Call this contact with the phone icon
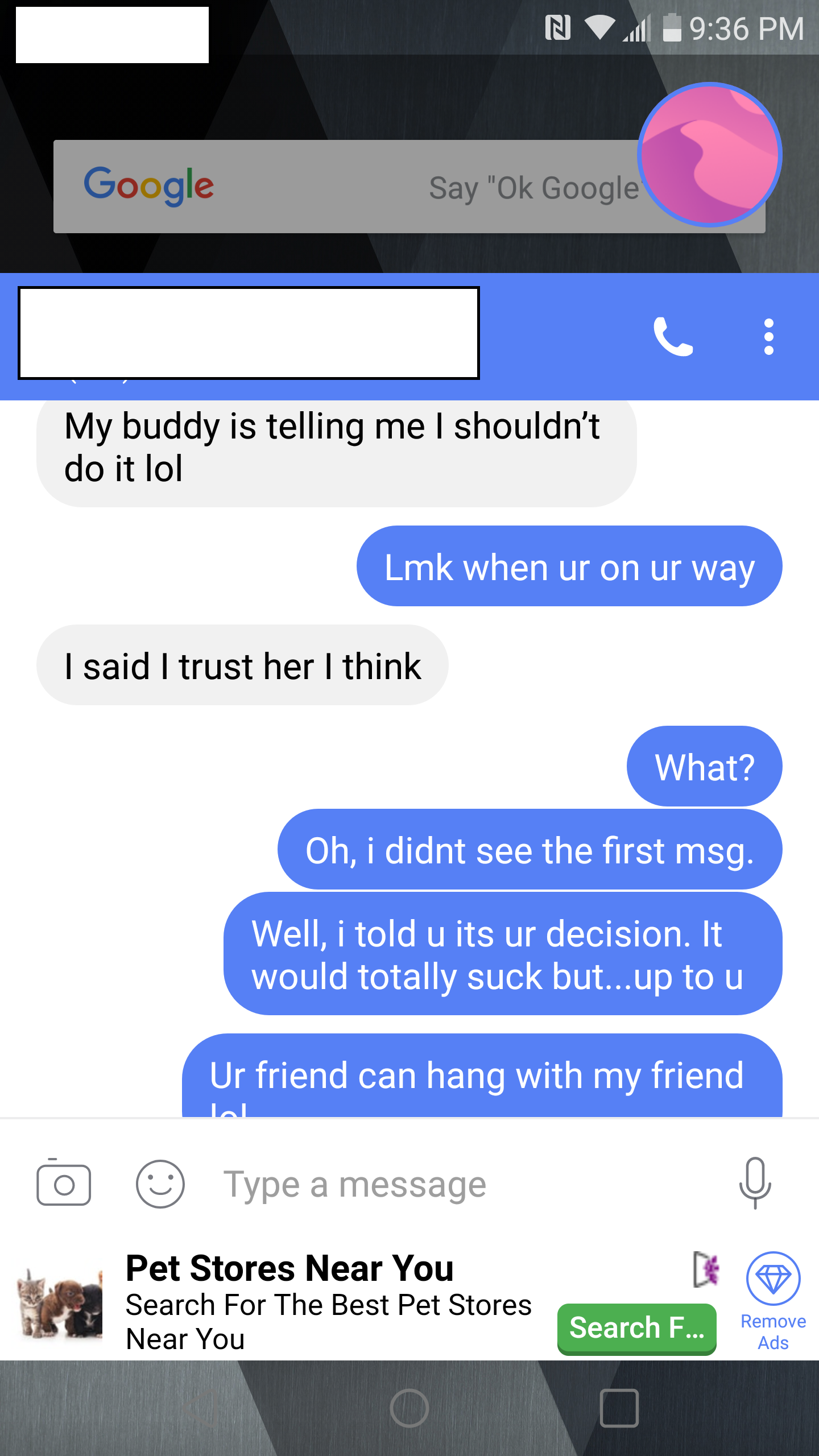Viewport: 819px width, 1456px height. [x=673, y=336]
